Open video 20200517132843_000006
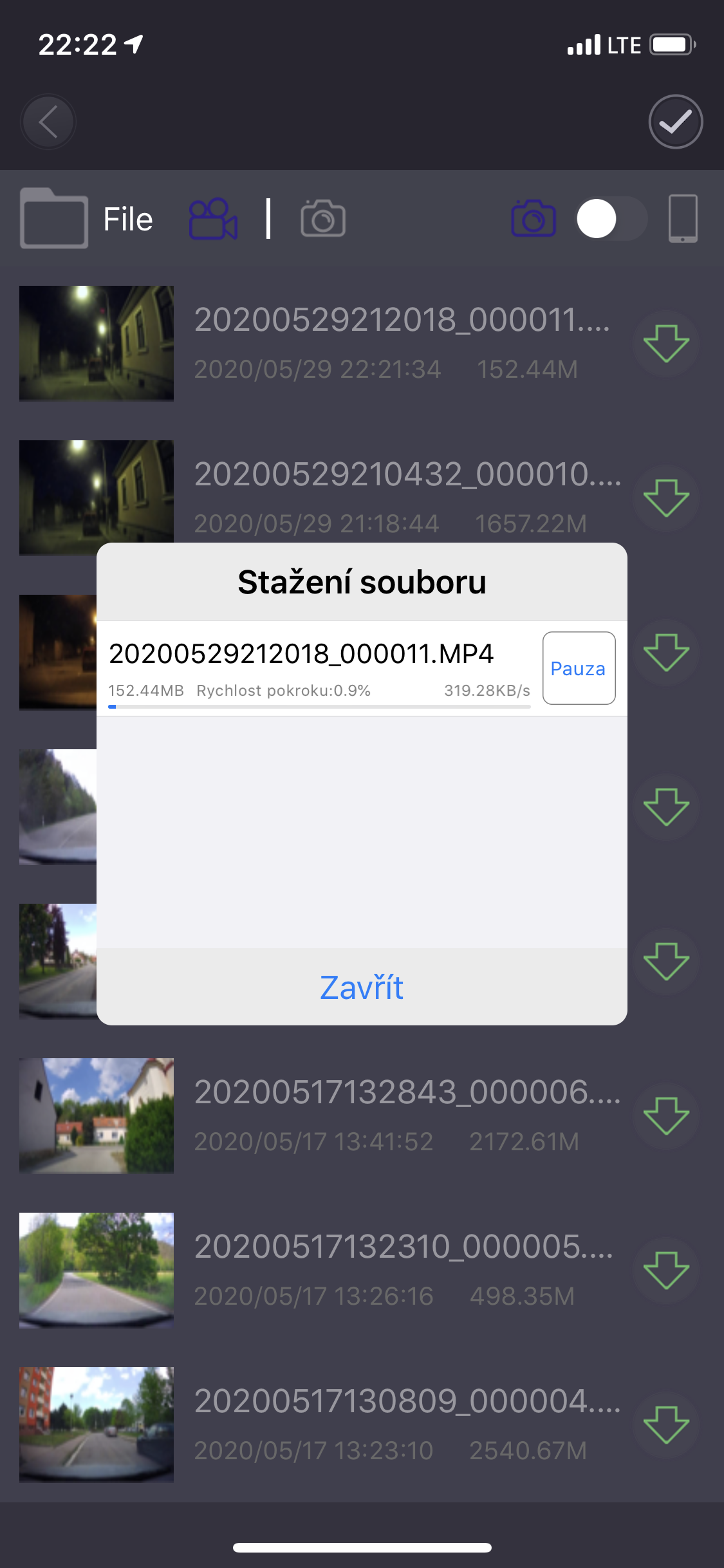The image size is (724, 1568). [97, 1116]
